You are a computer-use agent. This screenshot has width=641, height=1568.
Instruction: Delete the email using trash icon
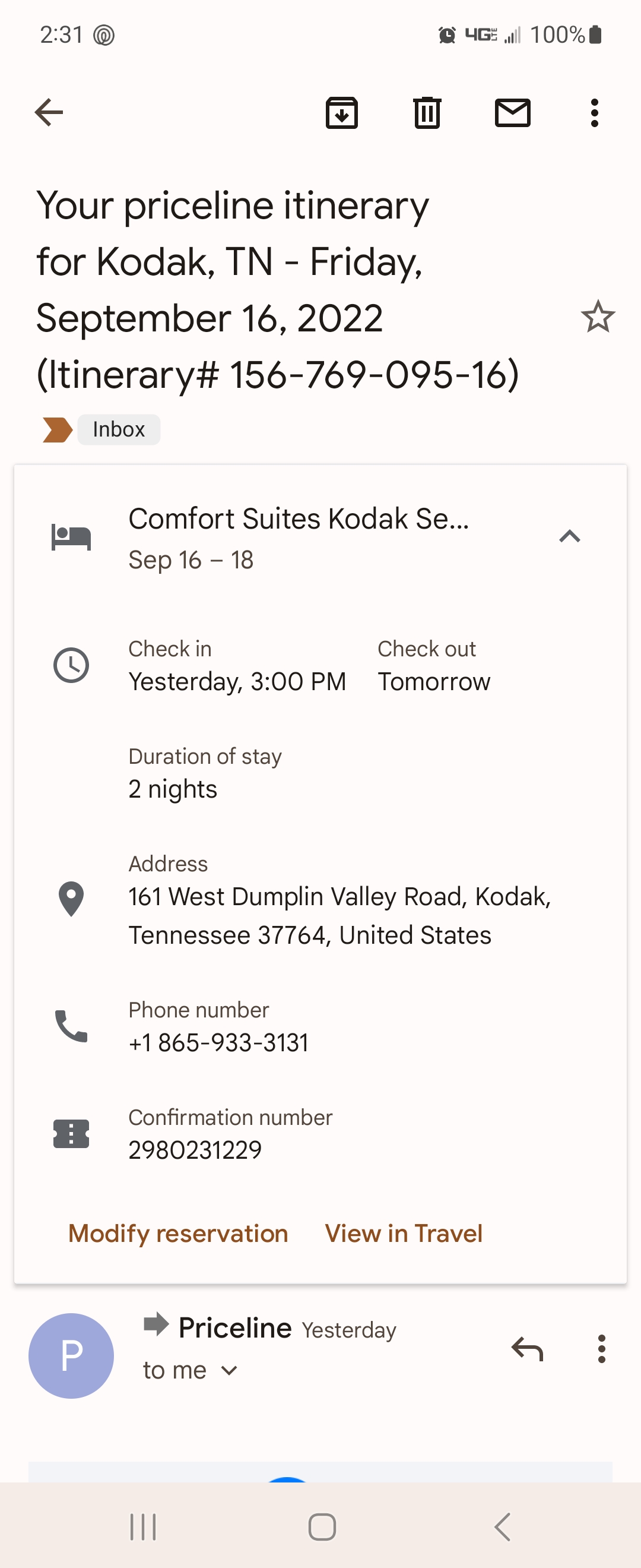point(427,112)
